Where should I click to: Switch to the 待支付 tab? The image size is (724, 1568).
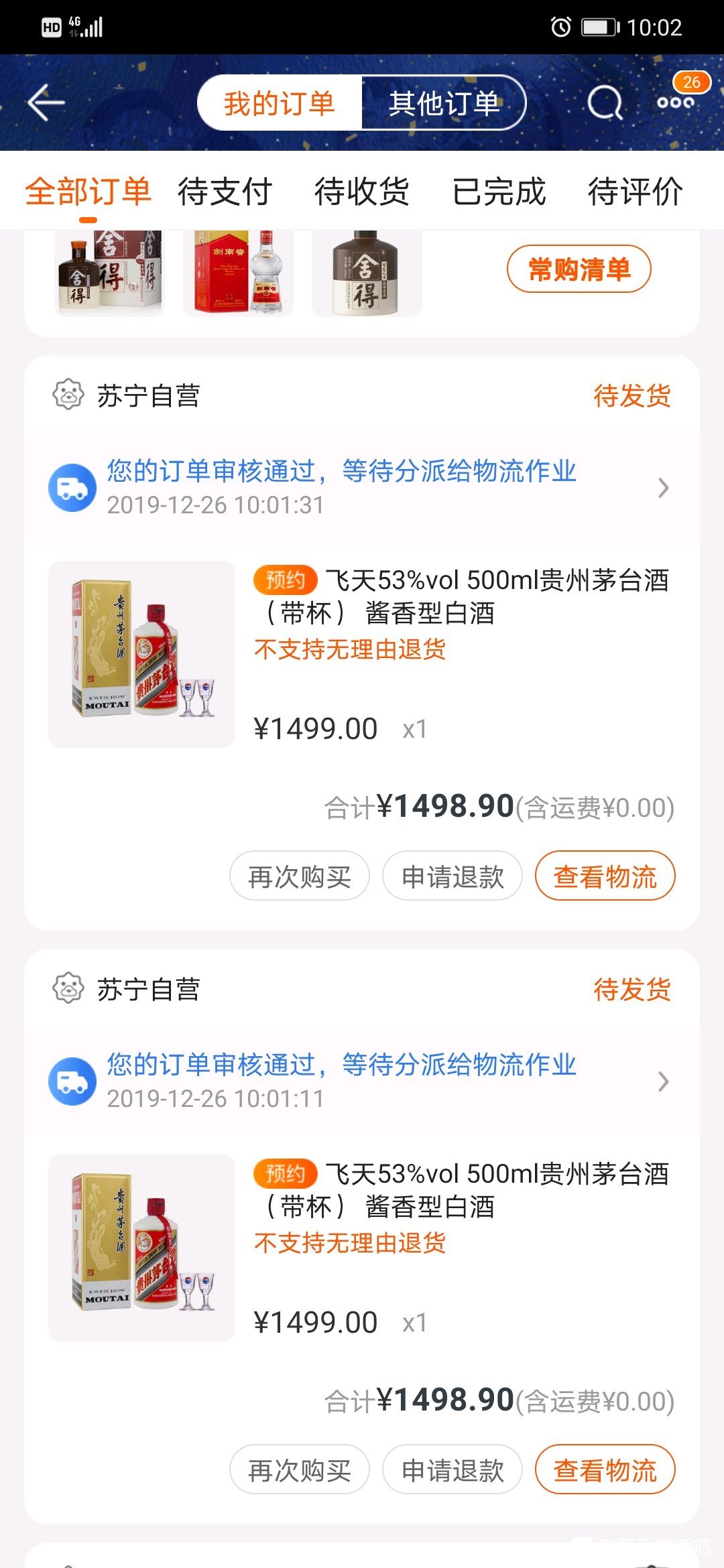225,192
